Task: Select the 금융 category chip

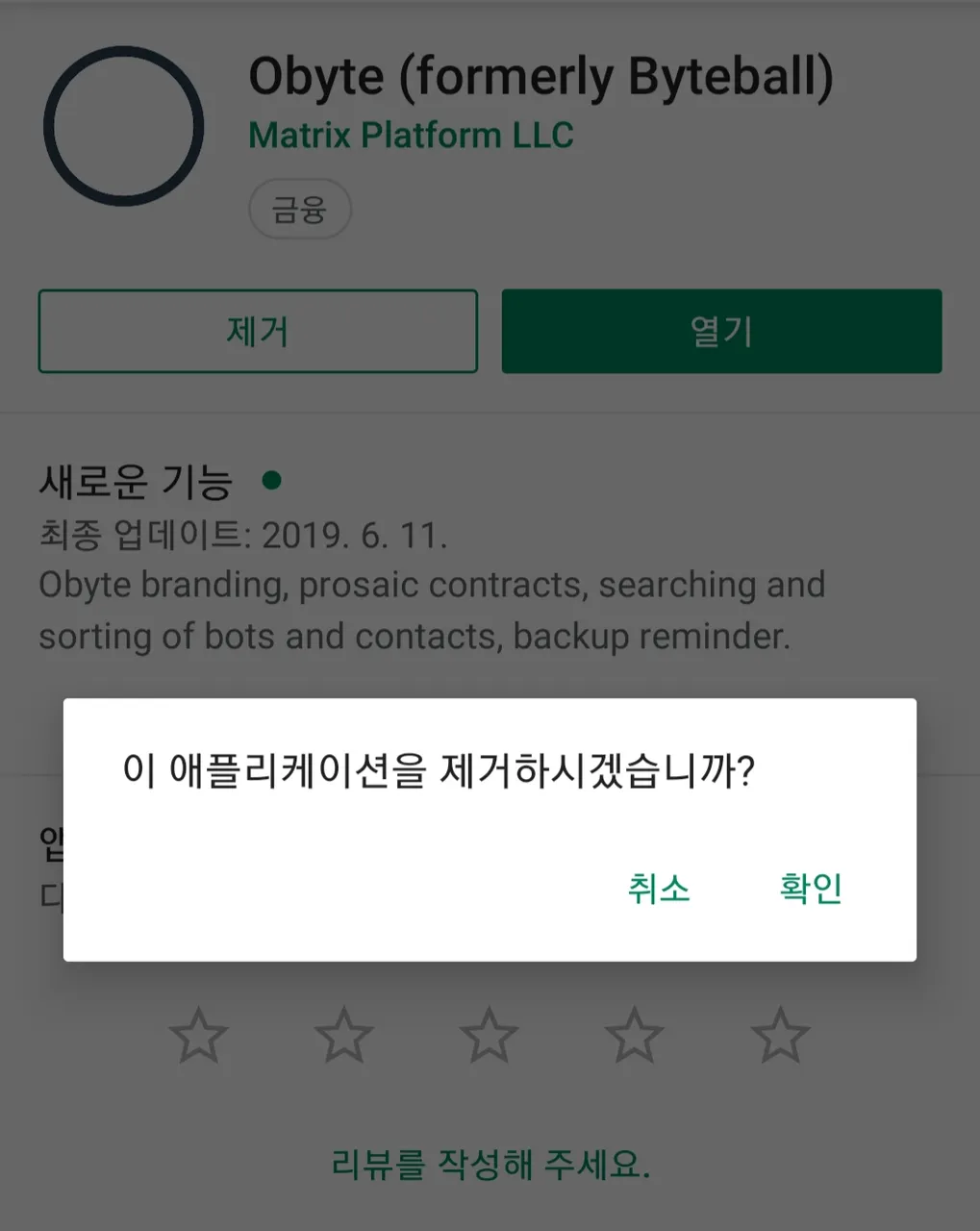Action: (300, 209)
